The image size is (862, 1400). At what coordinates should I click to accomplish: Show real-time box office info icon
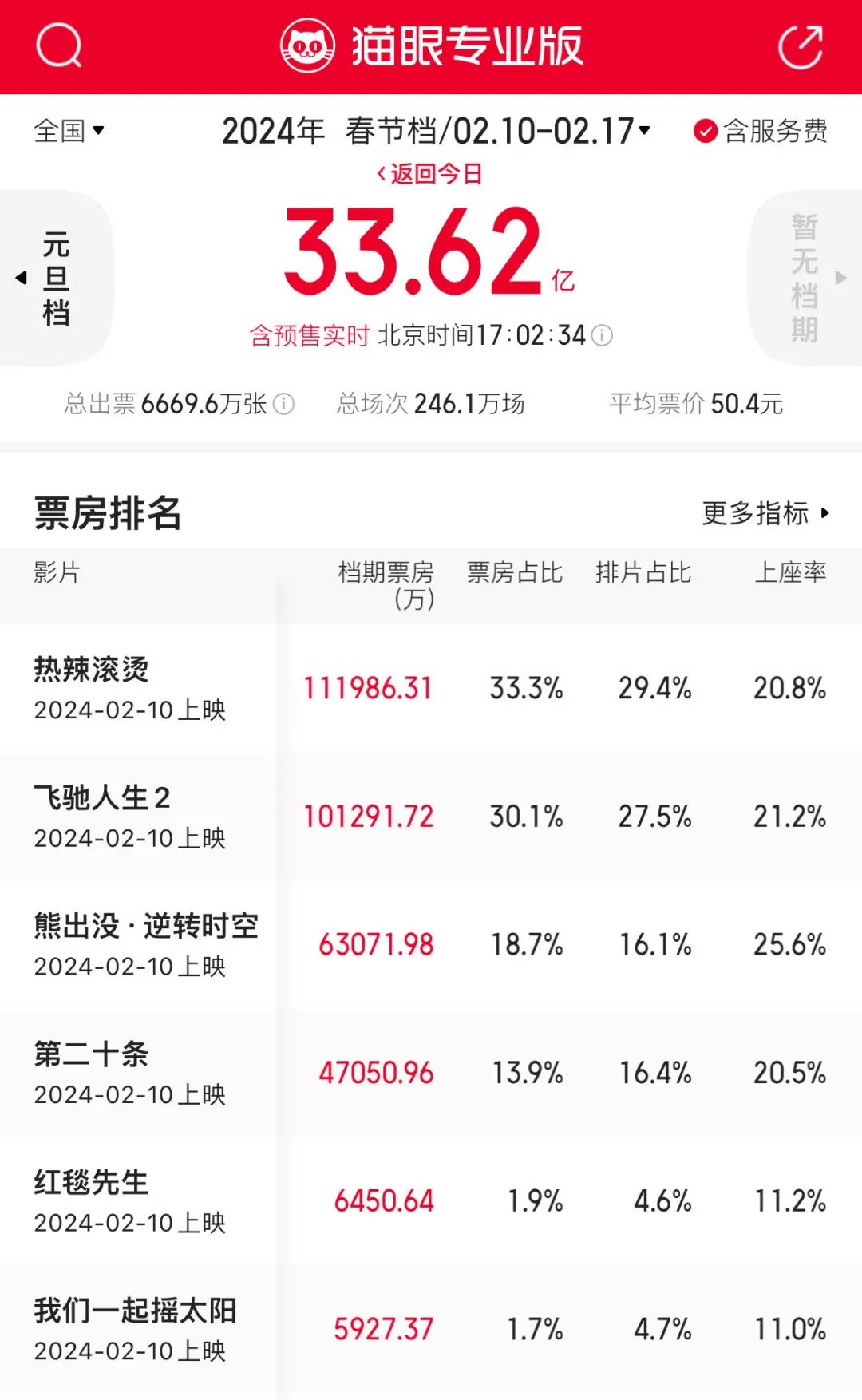[602, 335]
